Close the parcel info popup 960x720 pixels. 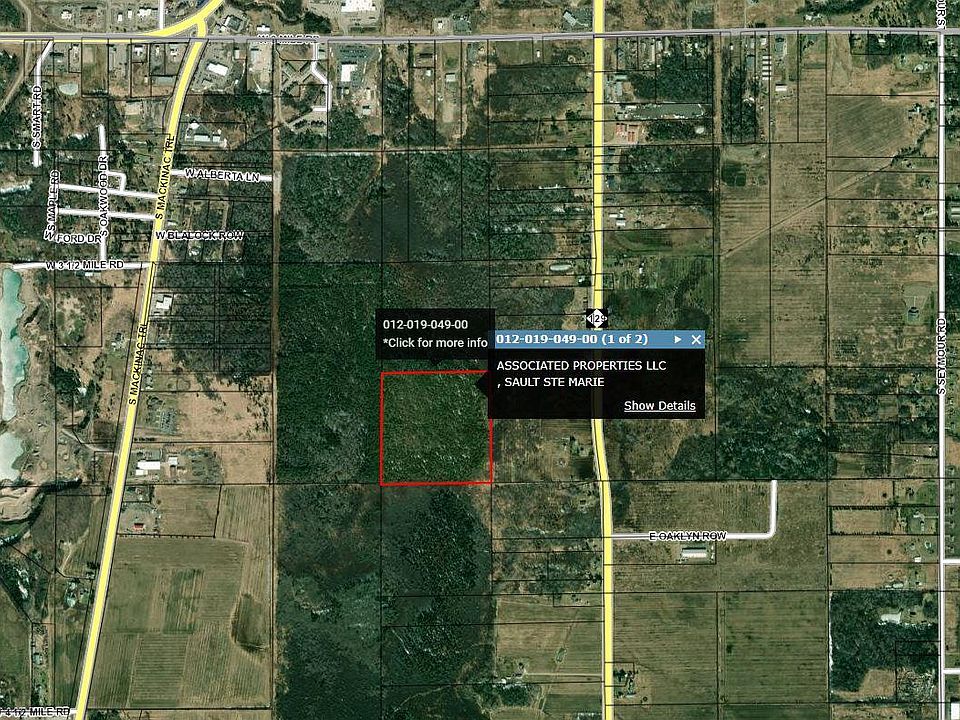click(x=695, y=340)
